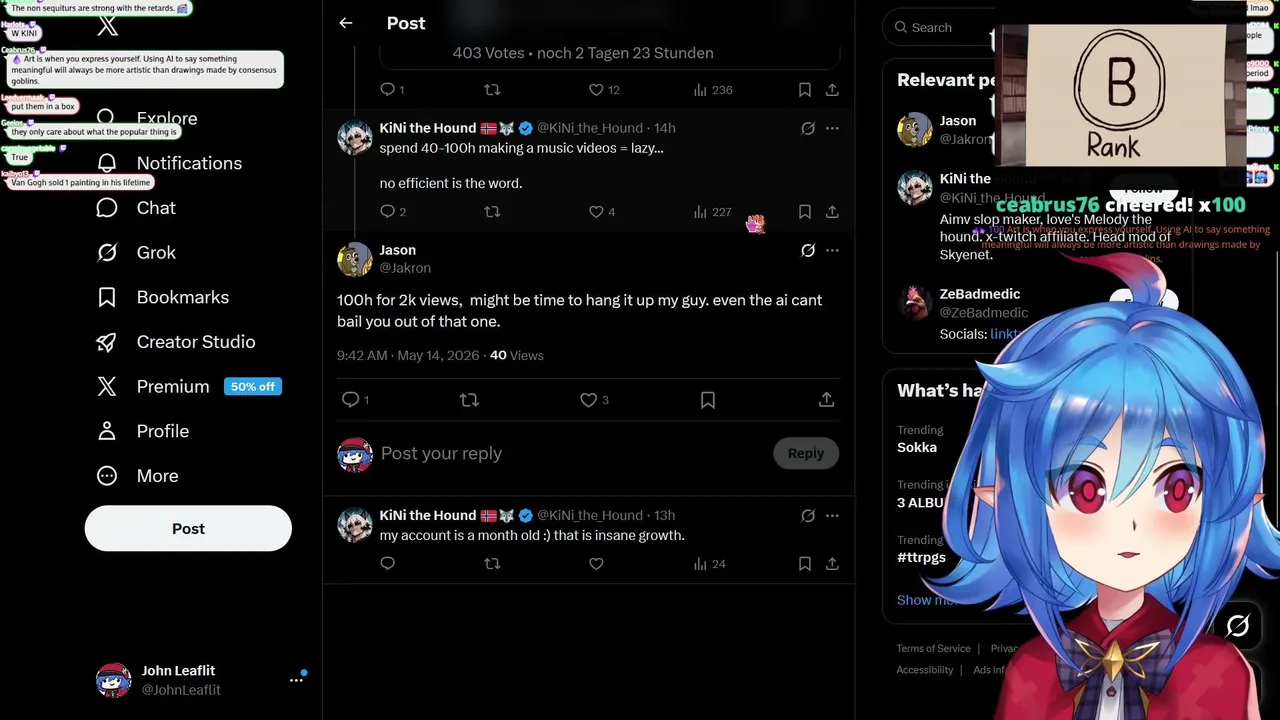Open Chat from the sidebar
The height and width of the screenshot is (720, 1280).
[x=136, y=208]
